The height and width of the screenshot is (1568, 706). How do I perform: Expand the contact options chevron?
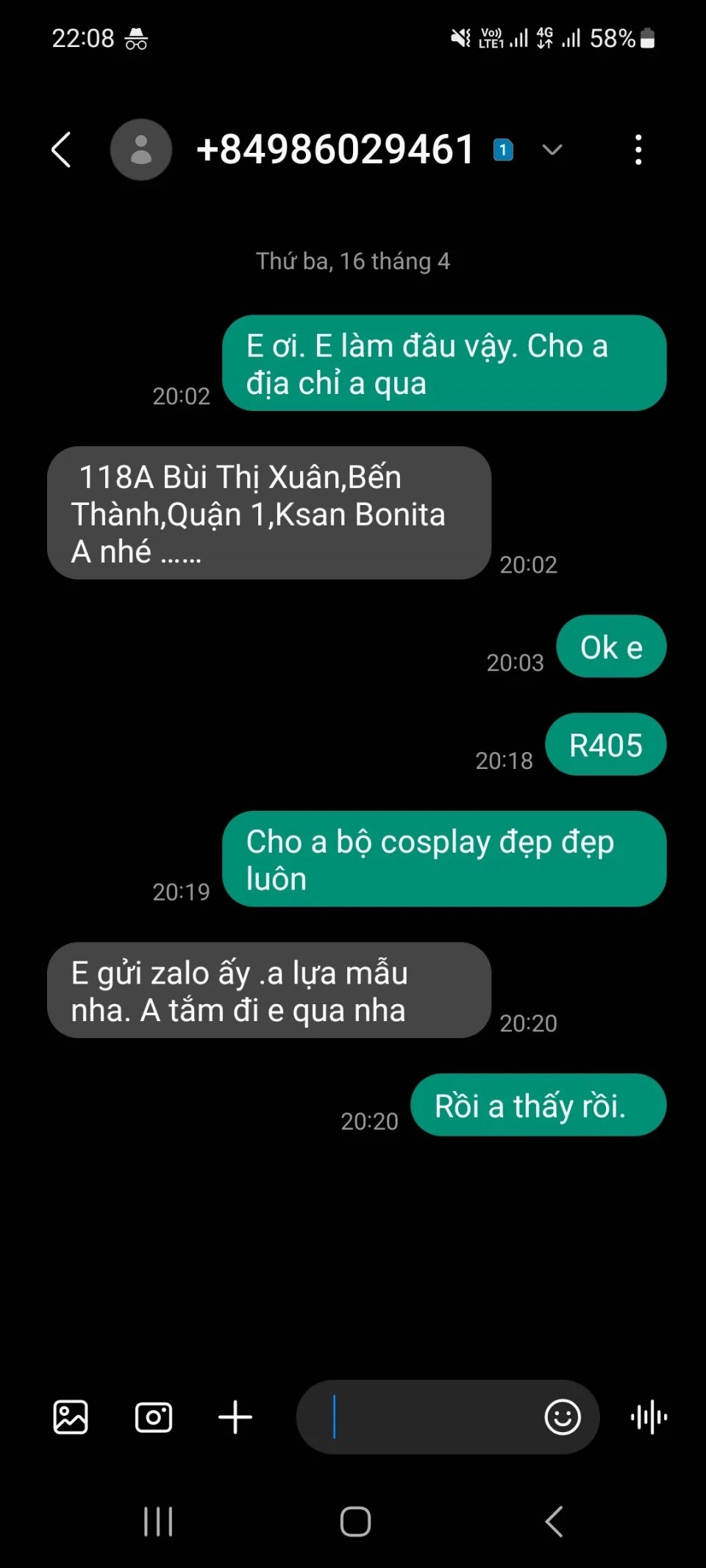tap(552, 150)
